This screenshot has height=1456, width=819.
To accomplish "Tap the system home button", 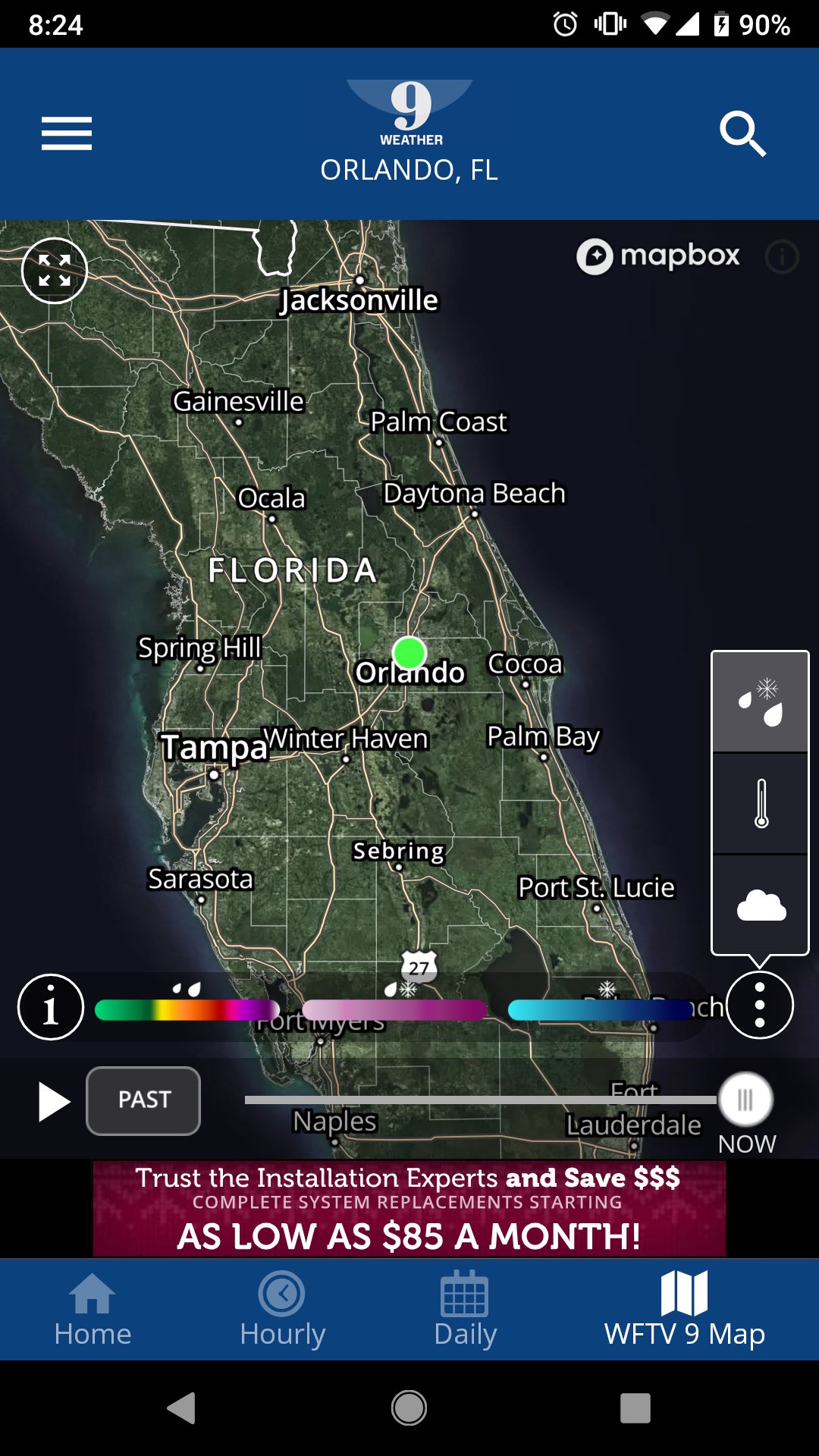I will 409,1408.
